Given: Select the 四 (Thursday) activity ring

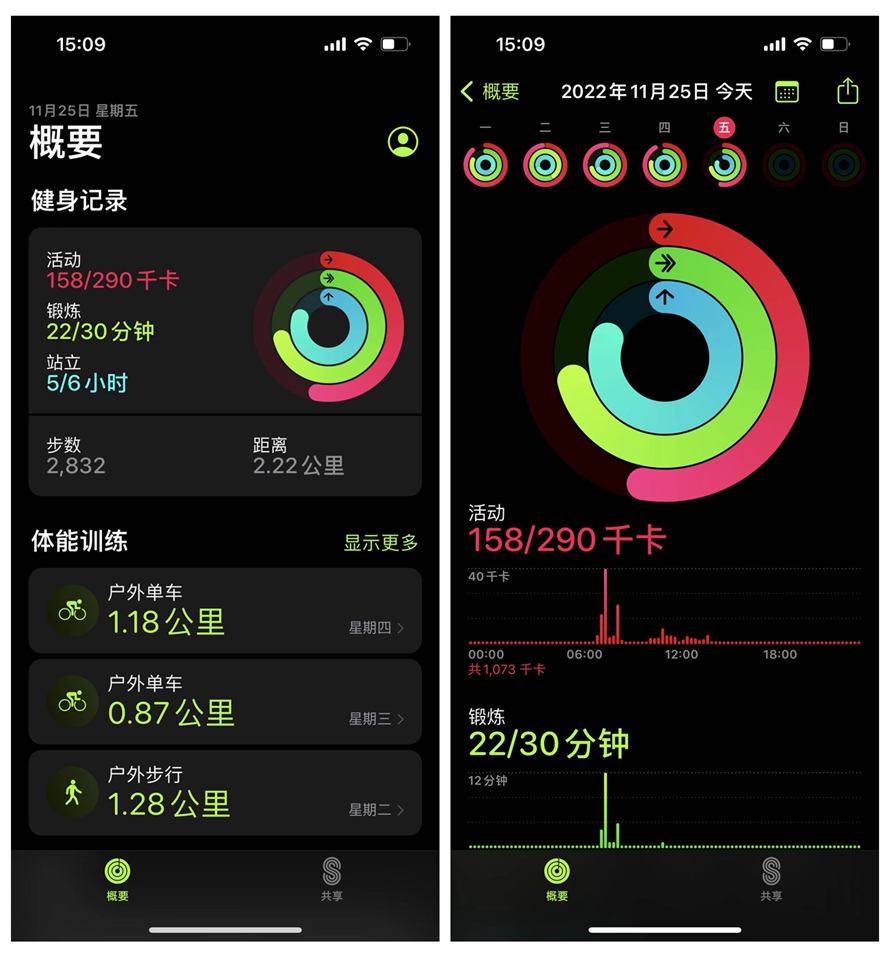Looking at the screenshot, I should [664, 165].
